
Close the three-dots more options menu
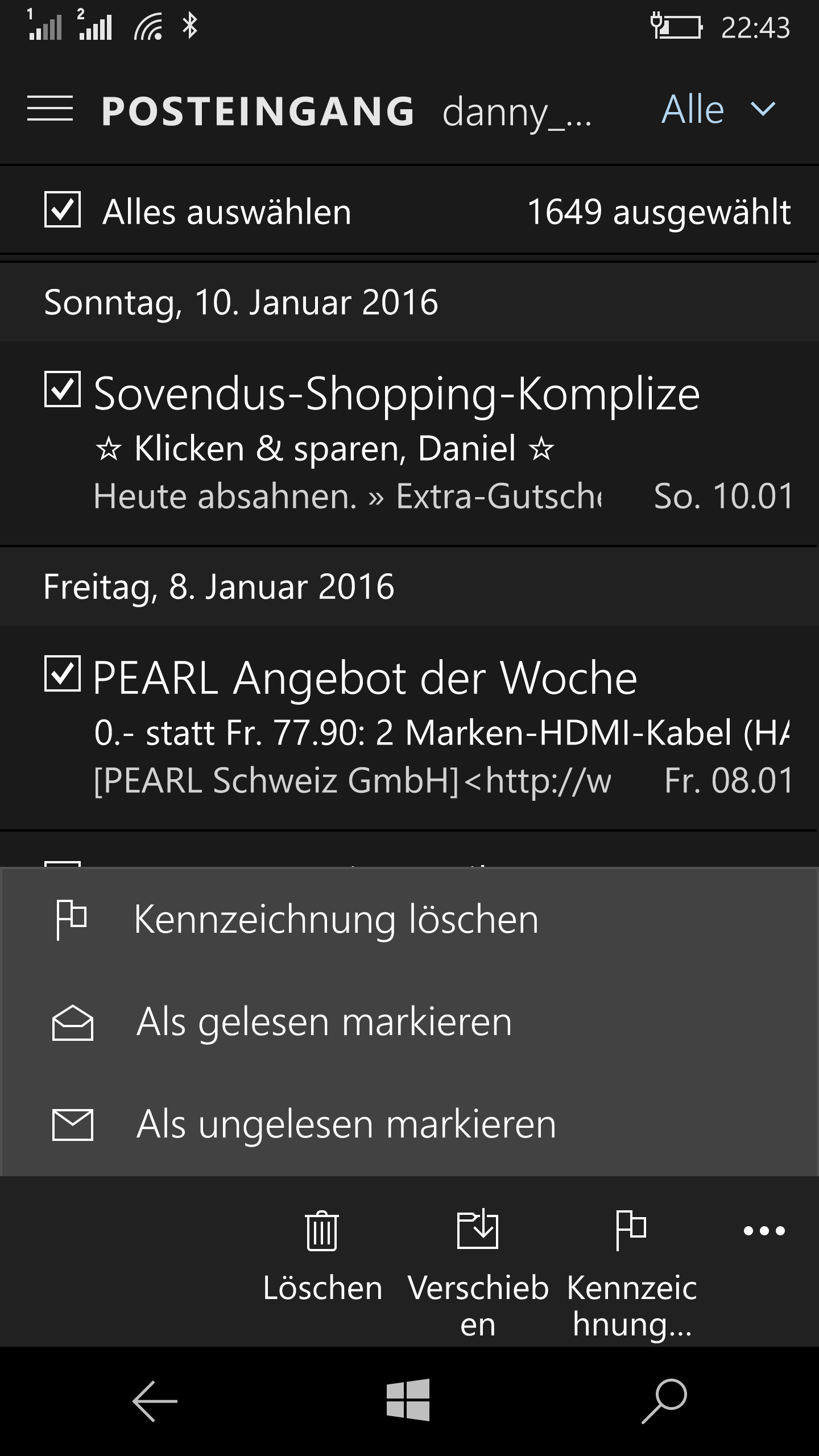764,1231
